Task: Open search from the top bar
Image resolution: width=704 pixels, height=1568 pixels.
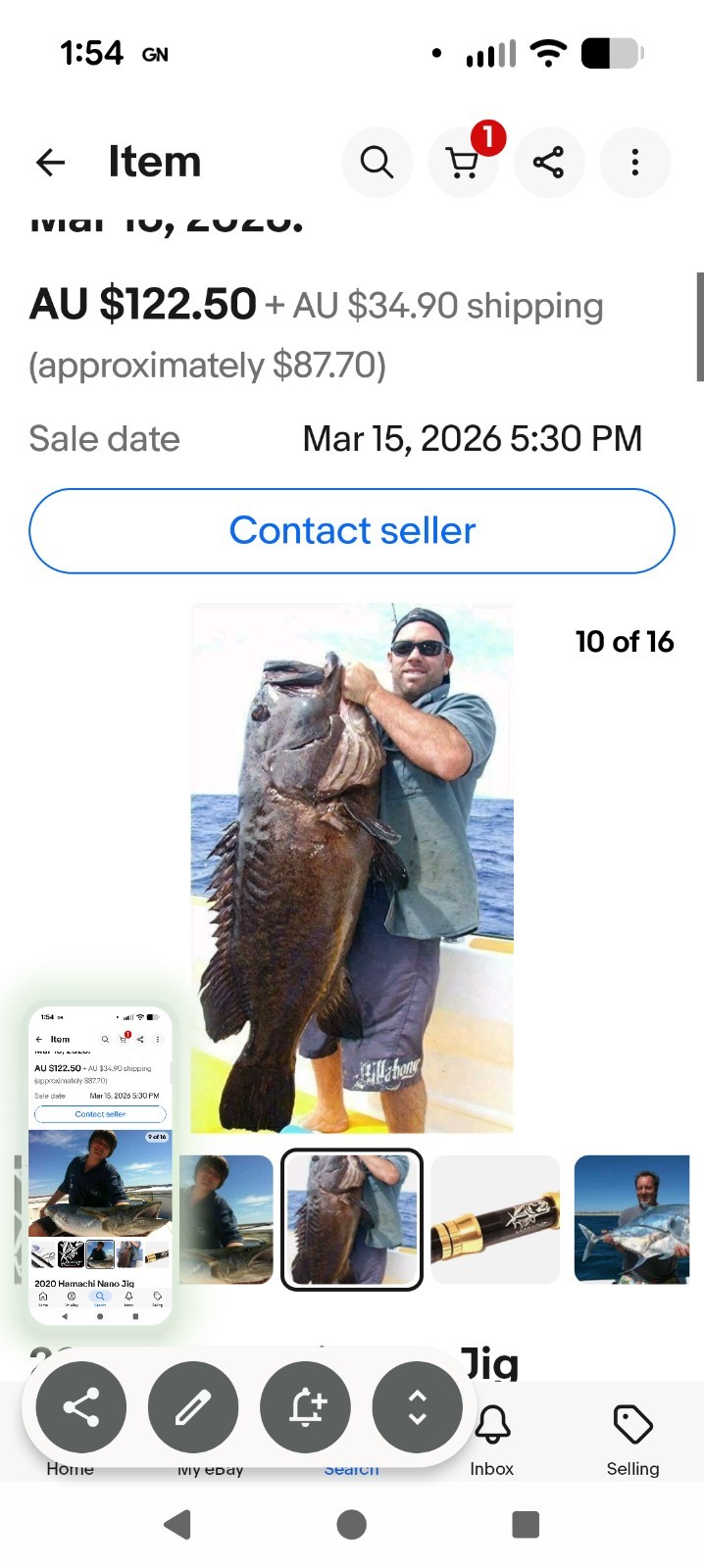Action: coord(377,162)
